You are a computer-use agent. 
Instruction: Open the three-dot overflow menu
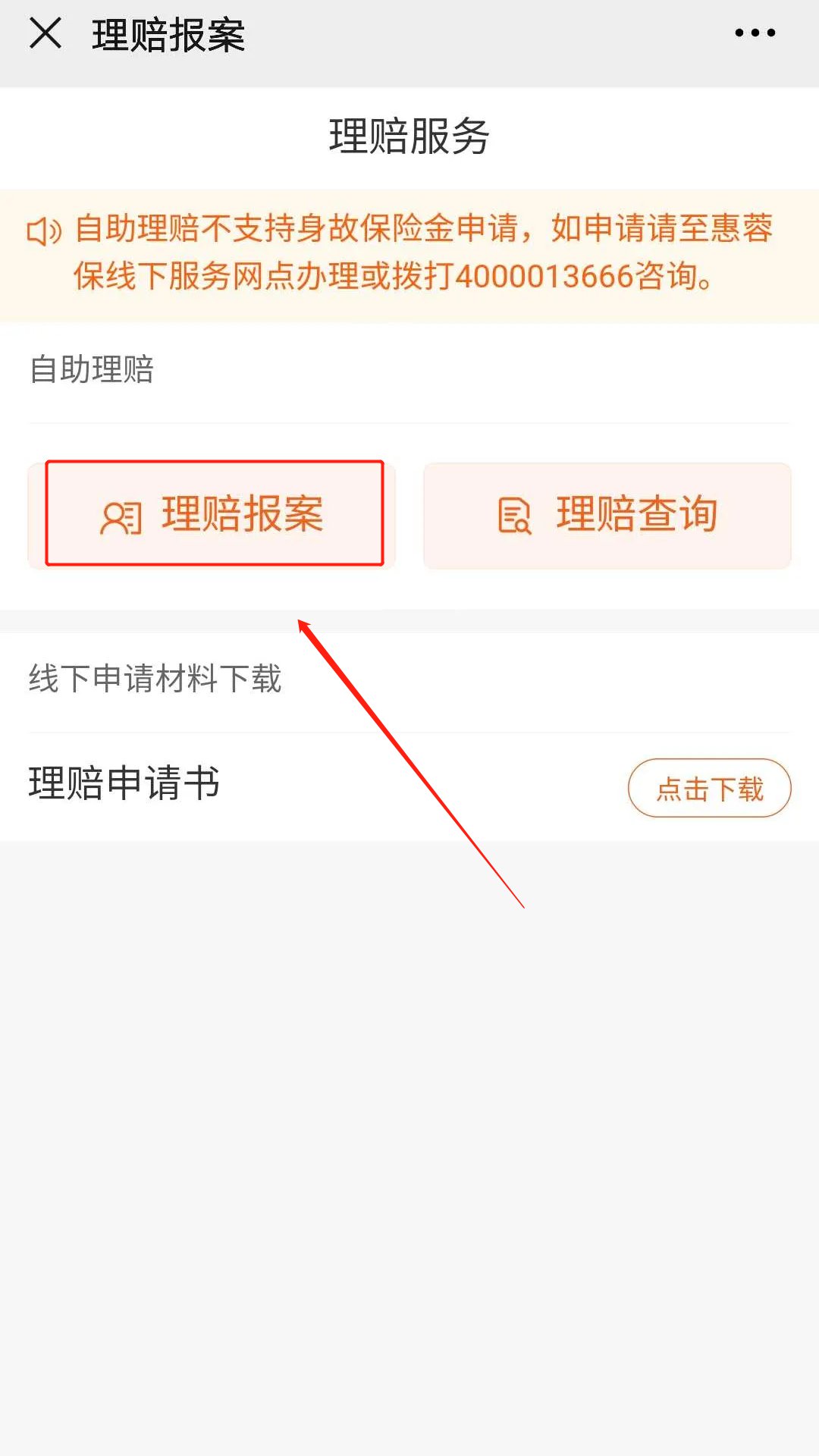pos(755,33)
